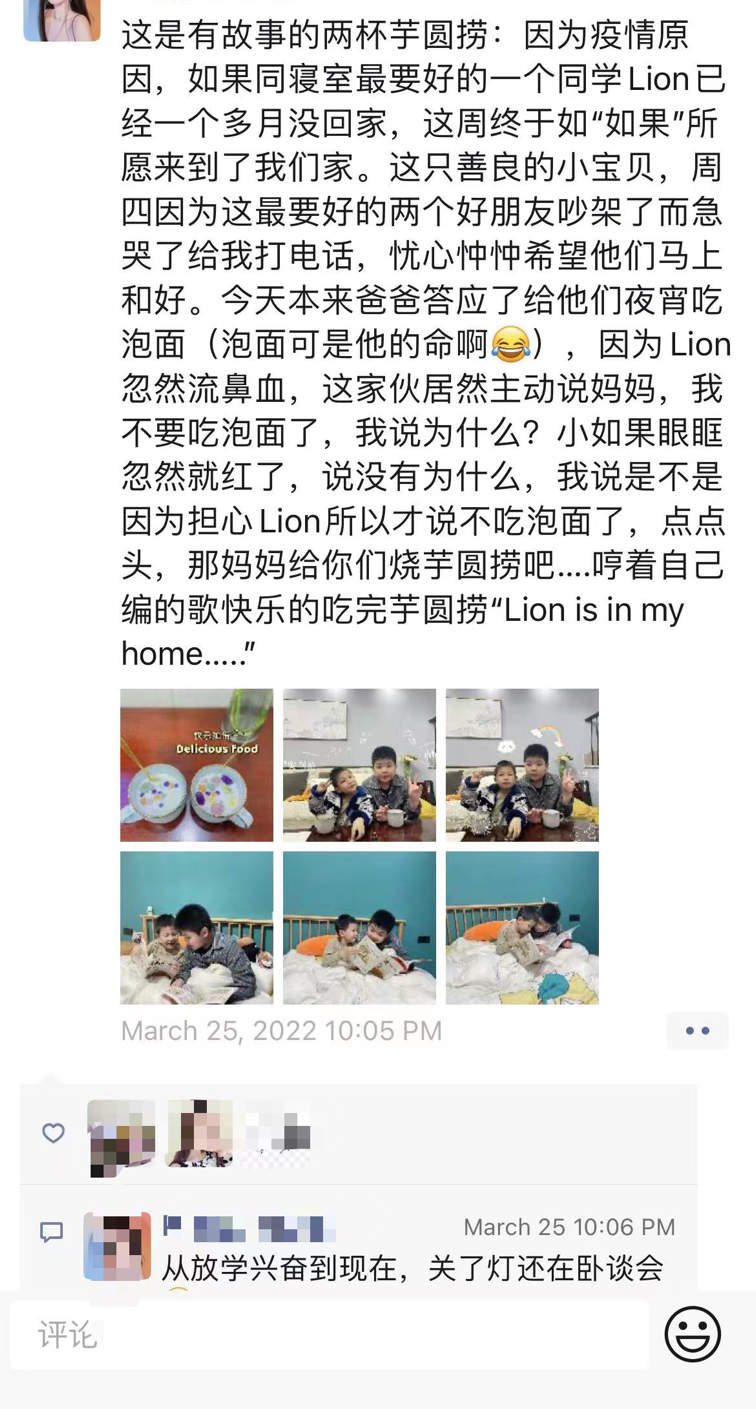
Task: Open the fifth photo of boys reading
Action: [x=359, y=928]
